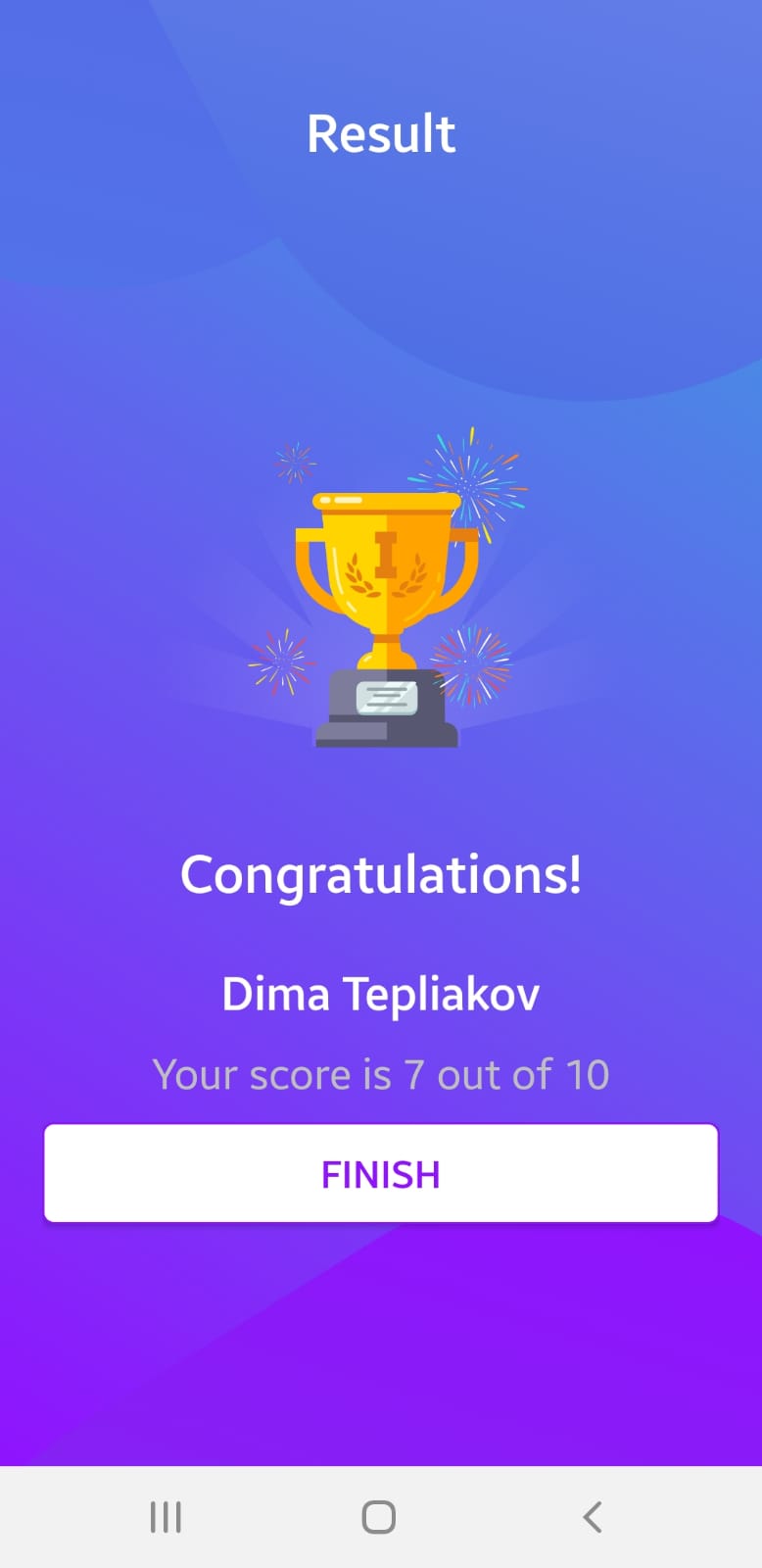The image size is (762, 1568).
Task: Tap the score text saying 7 out of 10
Action: pyautogui.click(x=380, y=1073)
